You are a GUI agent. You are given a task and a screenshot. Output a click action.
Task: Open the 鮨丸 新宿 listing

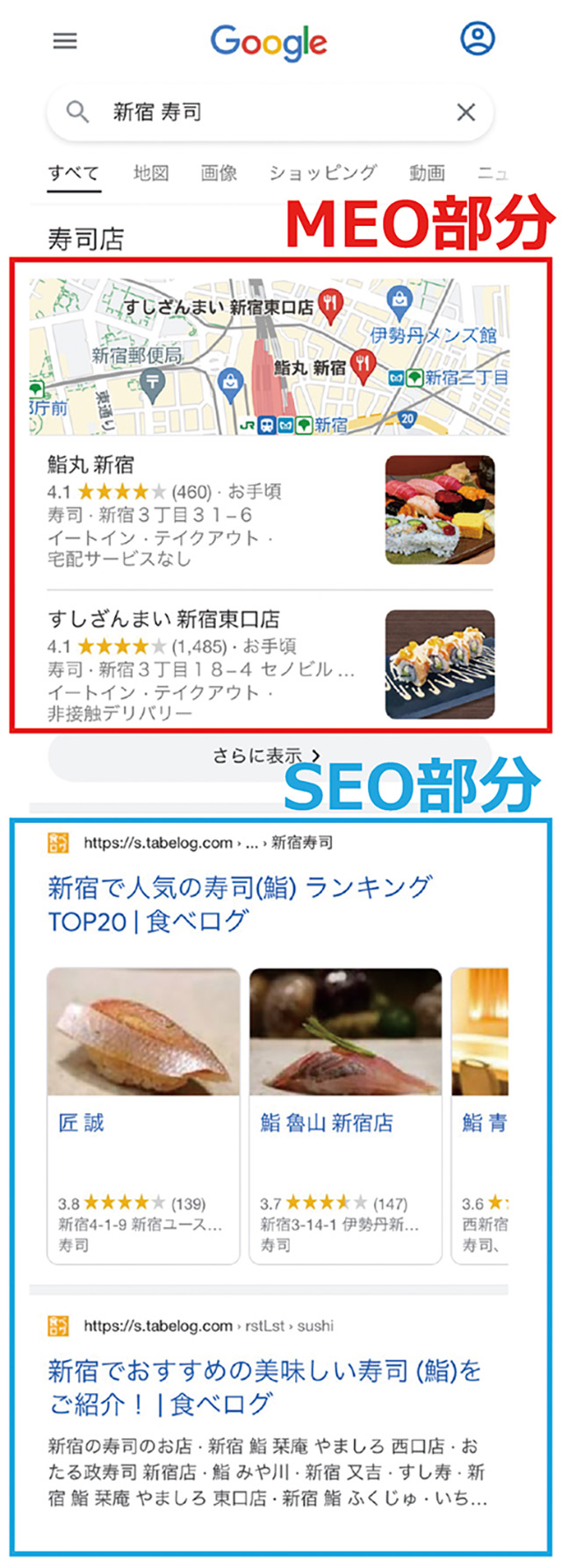[91, 466]
